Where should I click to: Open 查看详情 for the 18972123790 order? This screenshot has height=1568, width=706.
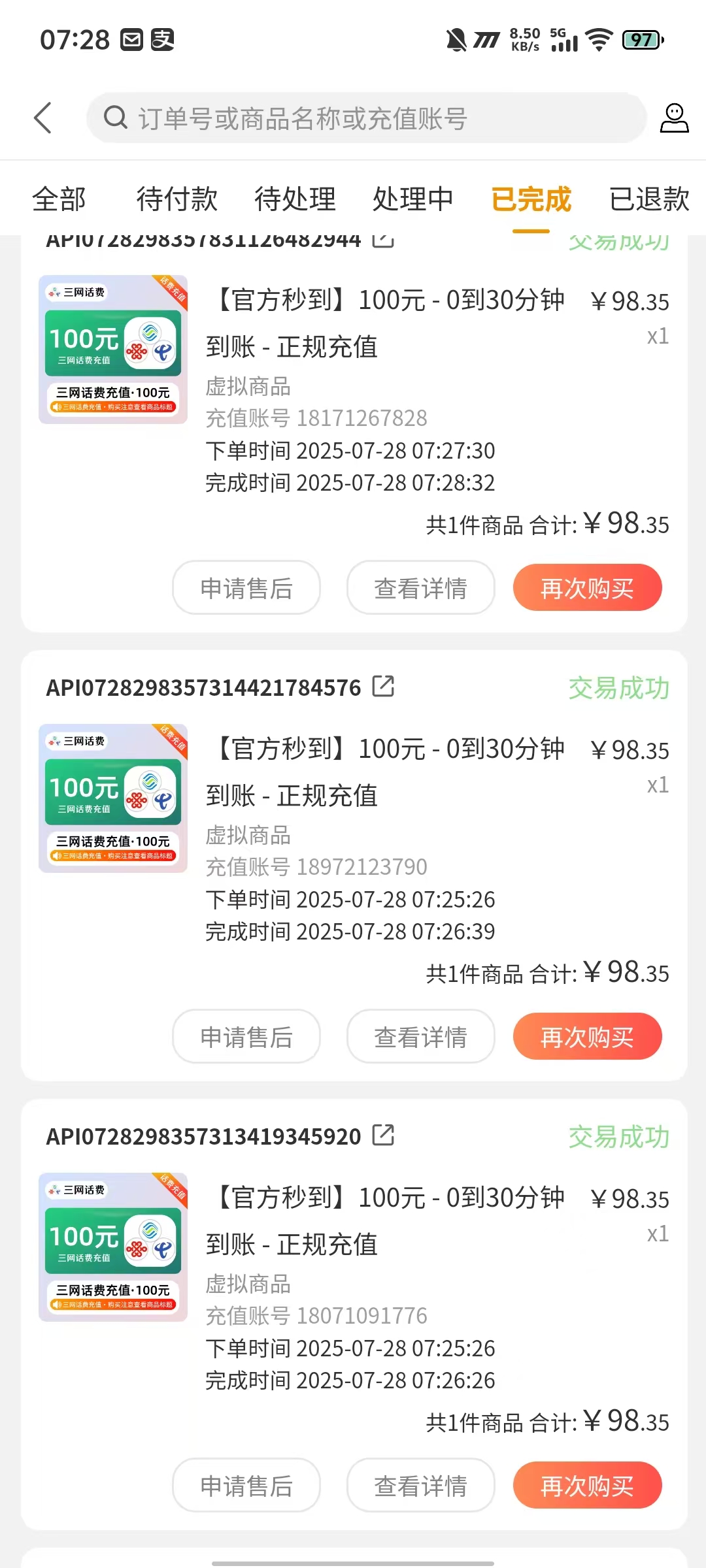click(420, 1037)
